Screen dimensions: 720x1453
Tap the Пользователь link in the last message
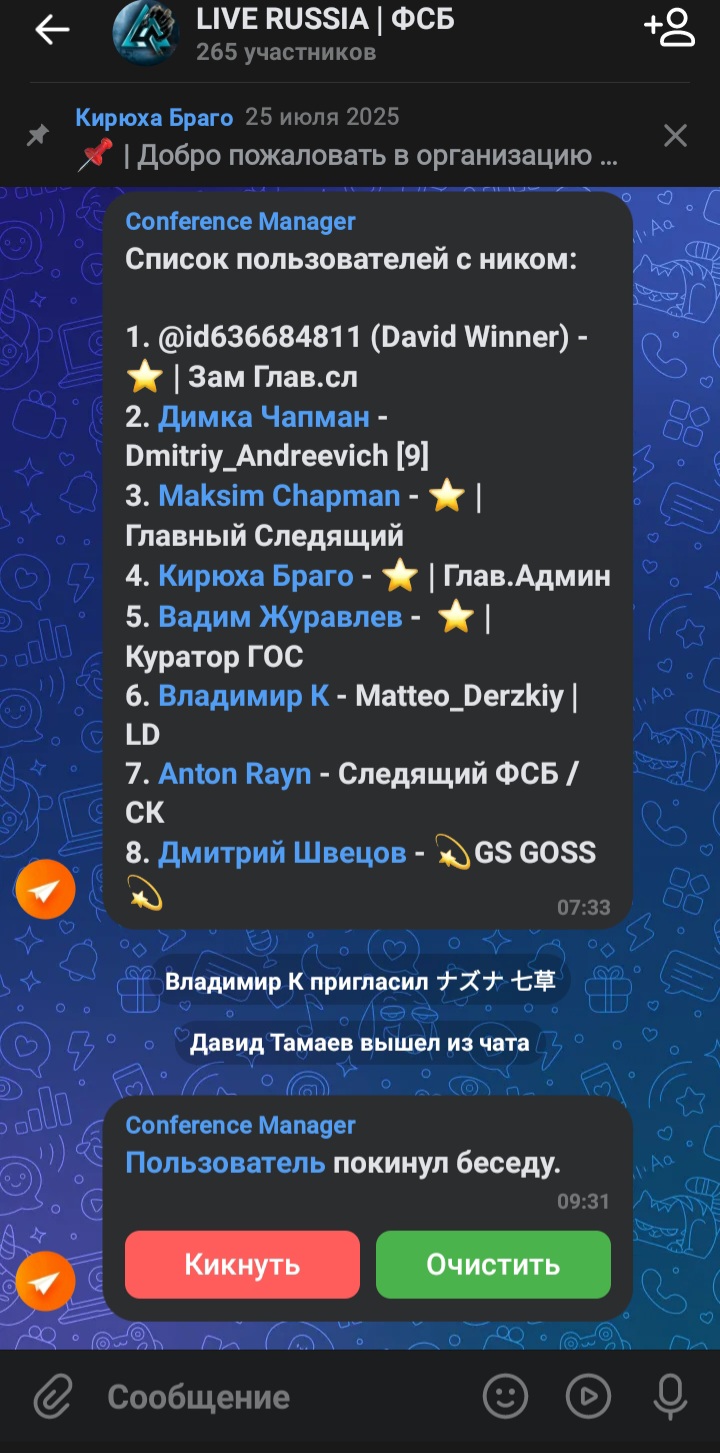[225, 1163]
